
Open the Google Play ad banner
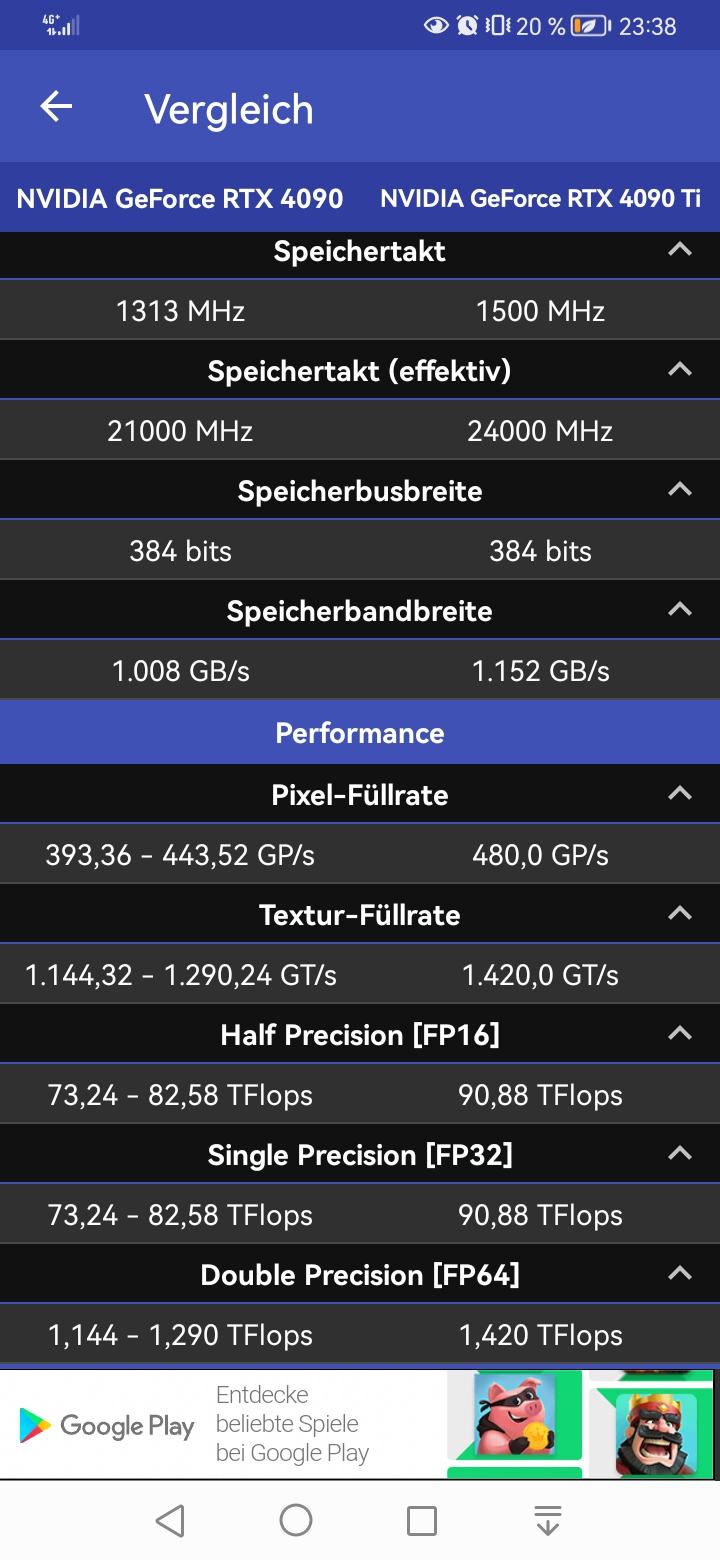click(x=360, y=1424)
